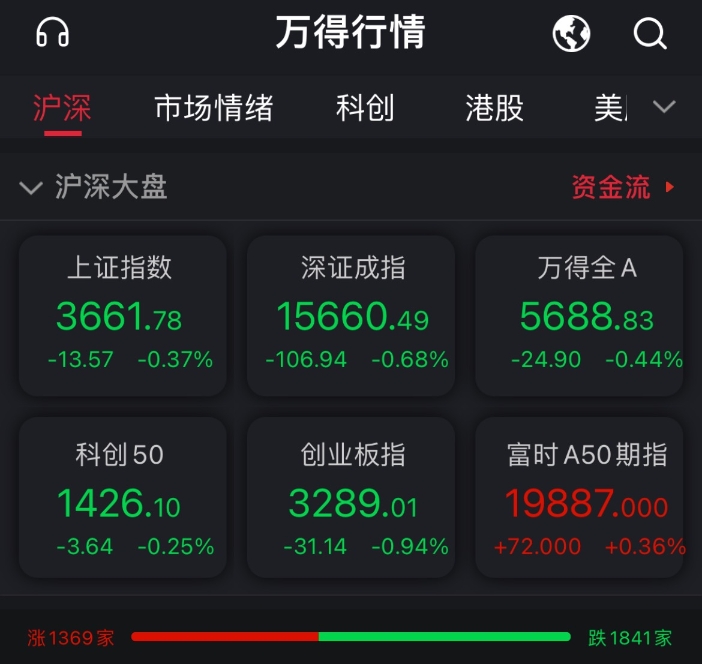Image resolution: width=702 pixels, height=664 pixels.
Task: Collapse the 沪深大盘 section
Action: 31,188
